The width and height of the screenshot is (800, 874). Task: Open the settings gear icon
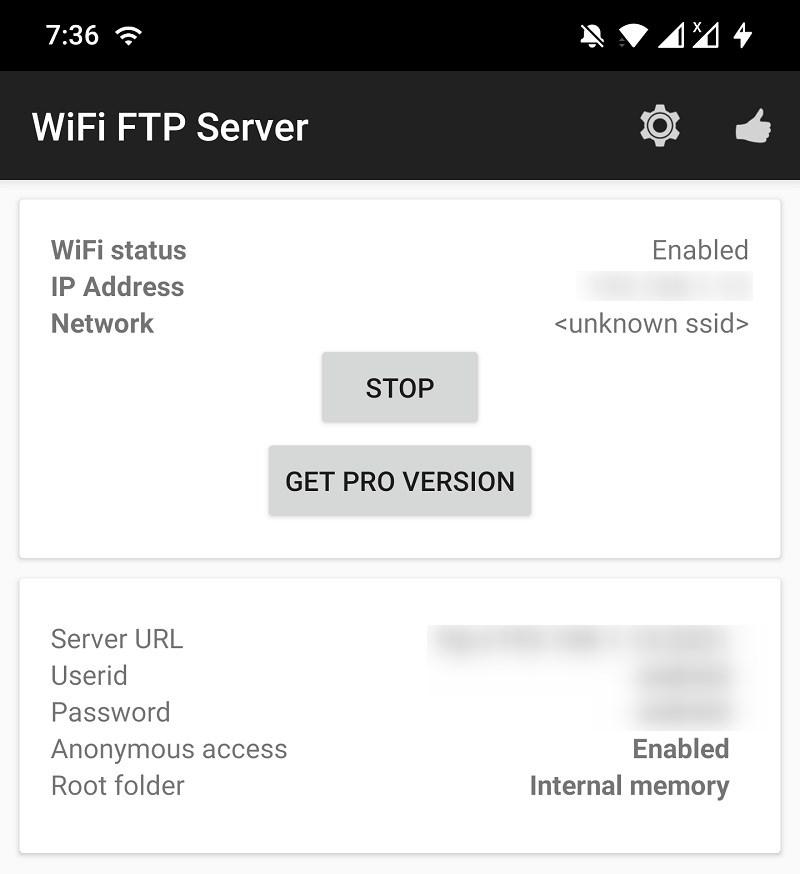(x=660, y=127)
